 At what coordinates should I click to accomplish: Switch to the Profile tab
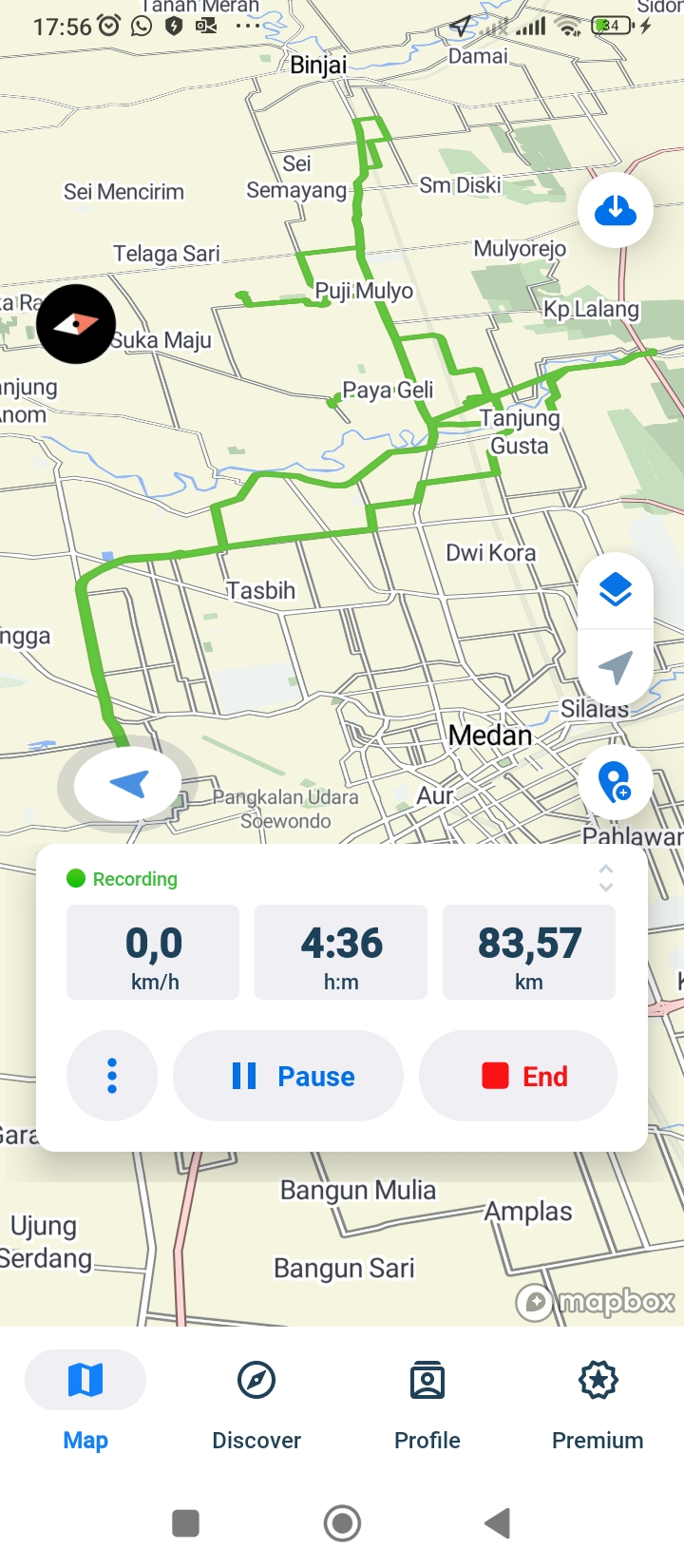(x=427, y=1404)
